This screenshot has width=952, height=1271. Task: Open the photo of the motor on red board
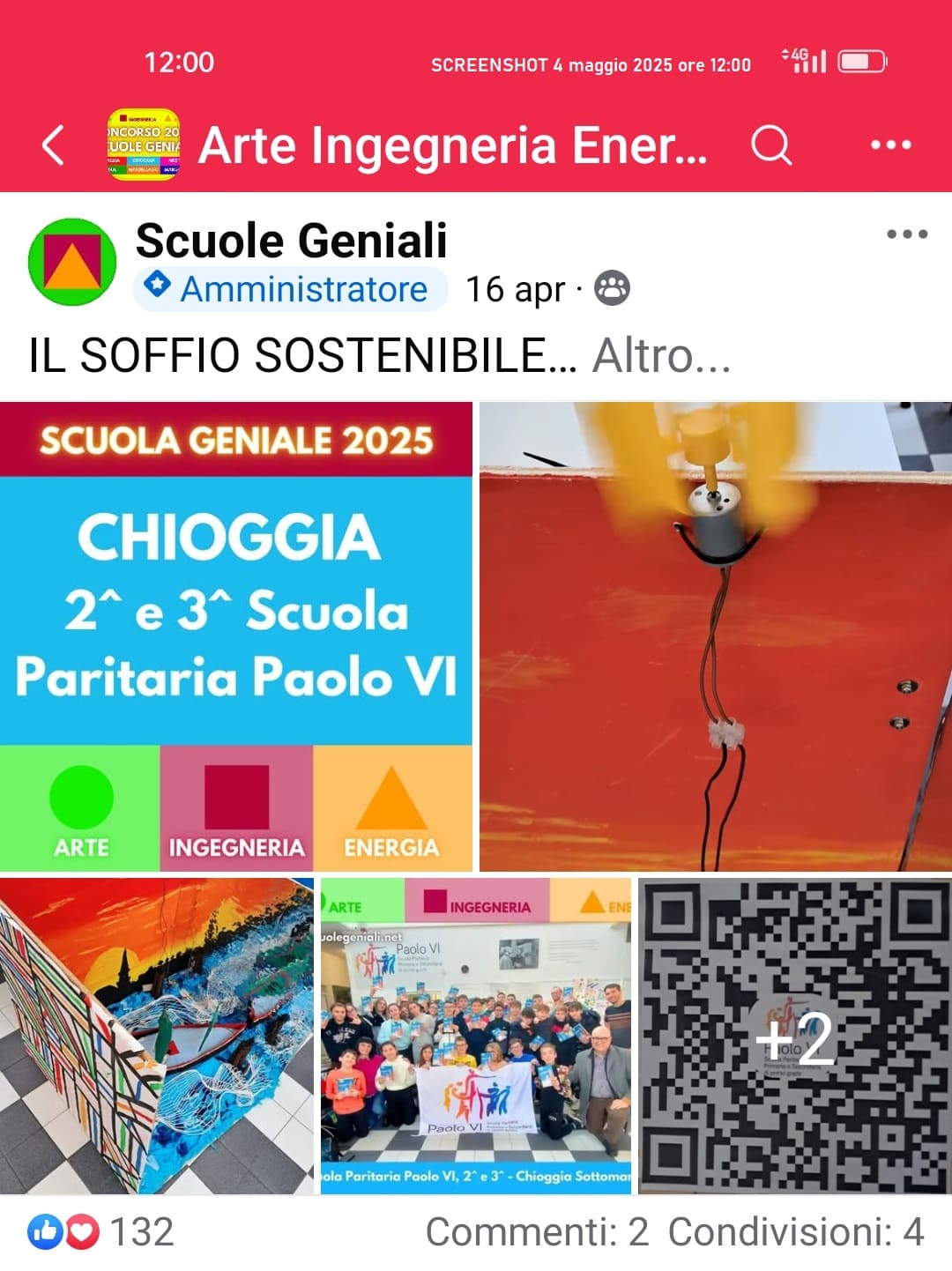[715, 636]
